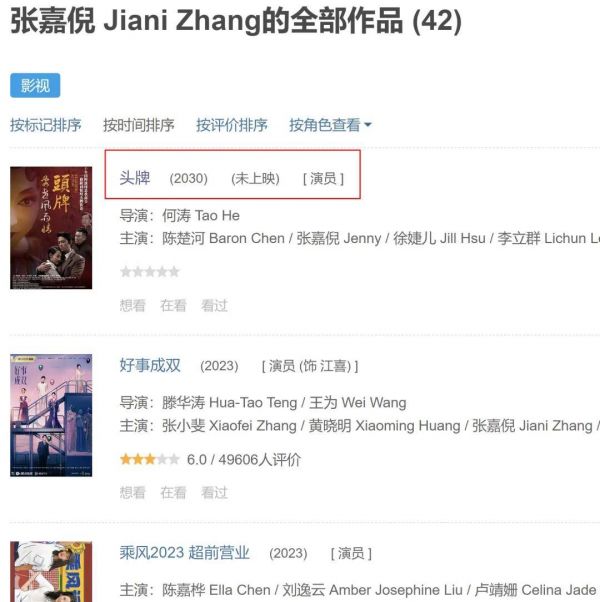The width and height of the screenshot is (600, 602).
Task: Sort works by 按标记排序
Action: pyautogui.click(x=46, y=125)
